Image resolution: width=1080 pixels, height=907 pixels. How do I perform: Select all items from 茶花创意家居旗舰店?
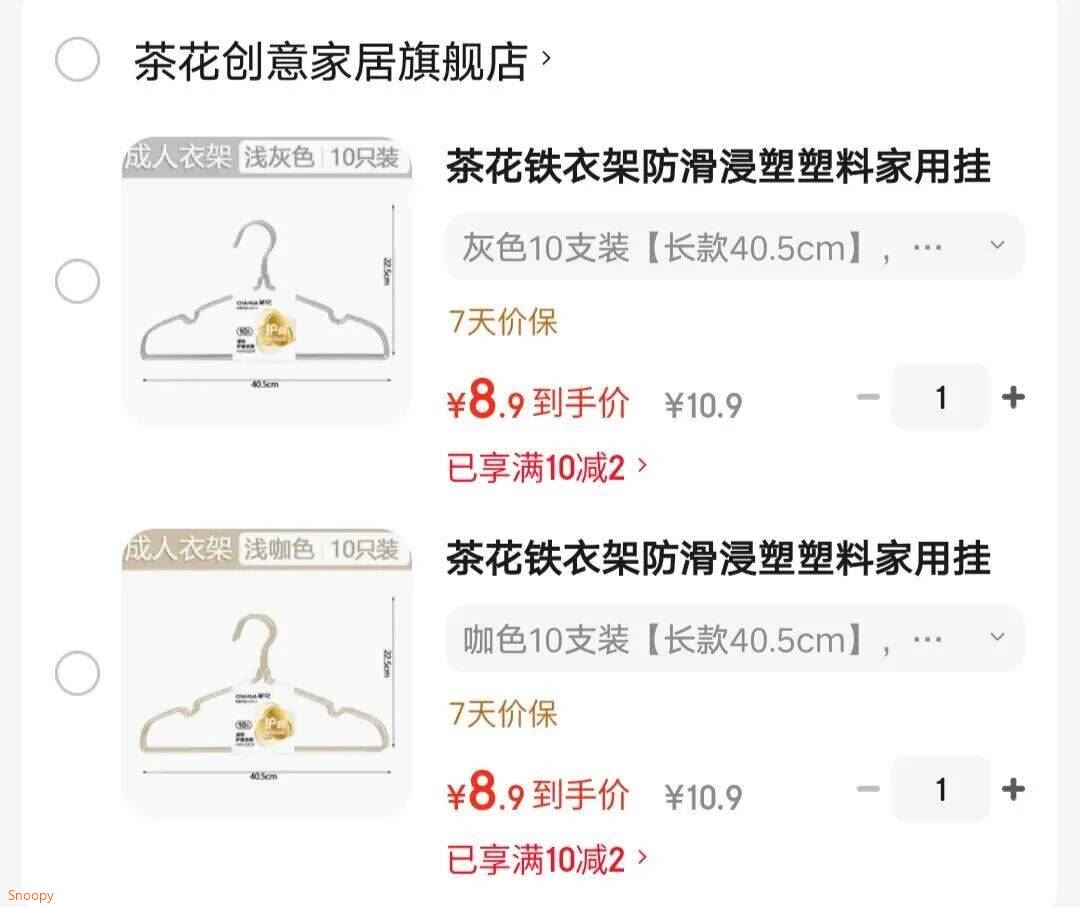pyautogui.click(x=77, y=60)
